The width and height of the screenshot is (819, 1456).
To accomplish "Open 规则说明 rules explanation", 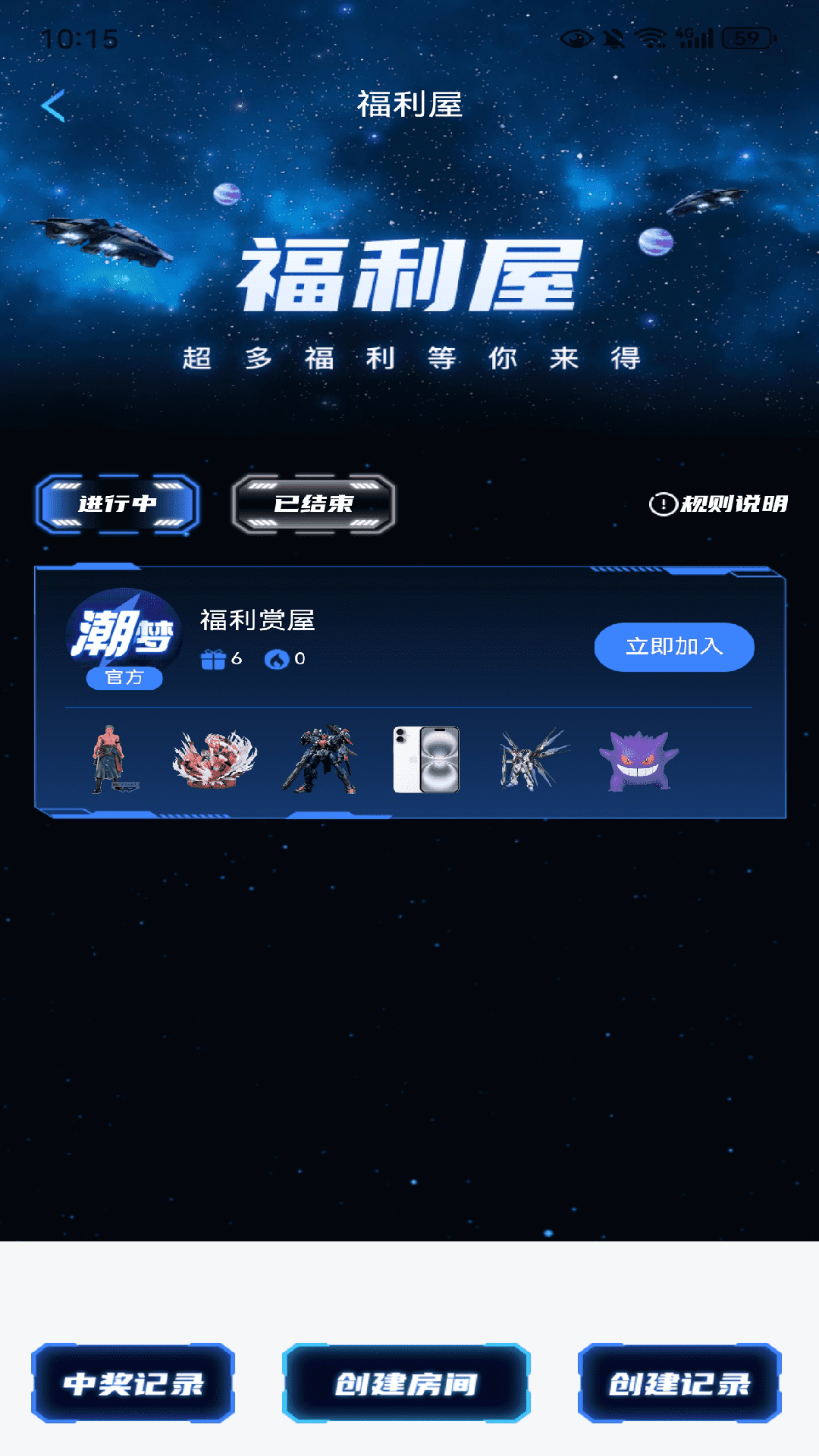I will (x=719, y=504).
